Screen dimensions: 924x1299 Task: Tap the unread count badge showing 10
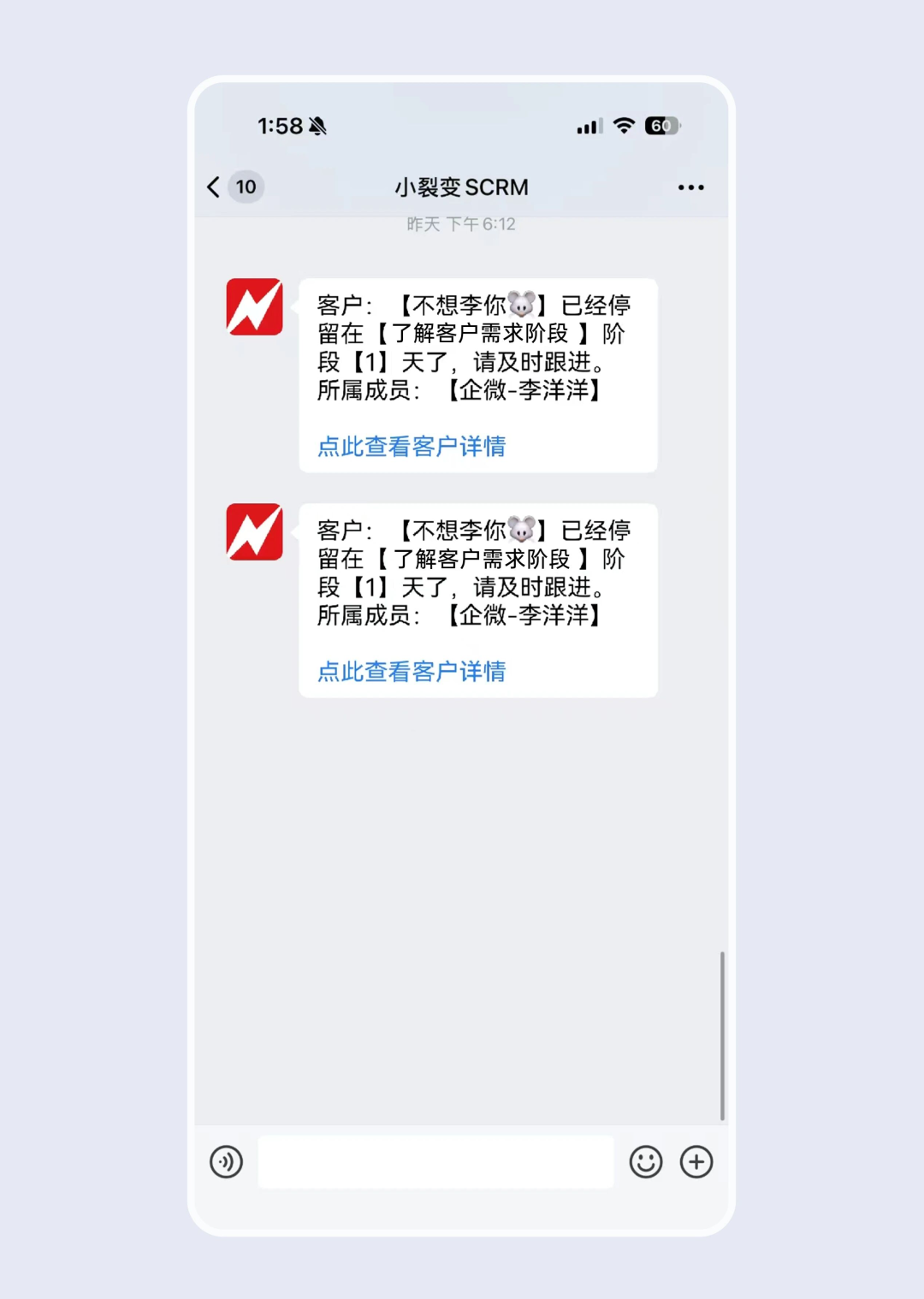[246, 187]
